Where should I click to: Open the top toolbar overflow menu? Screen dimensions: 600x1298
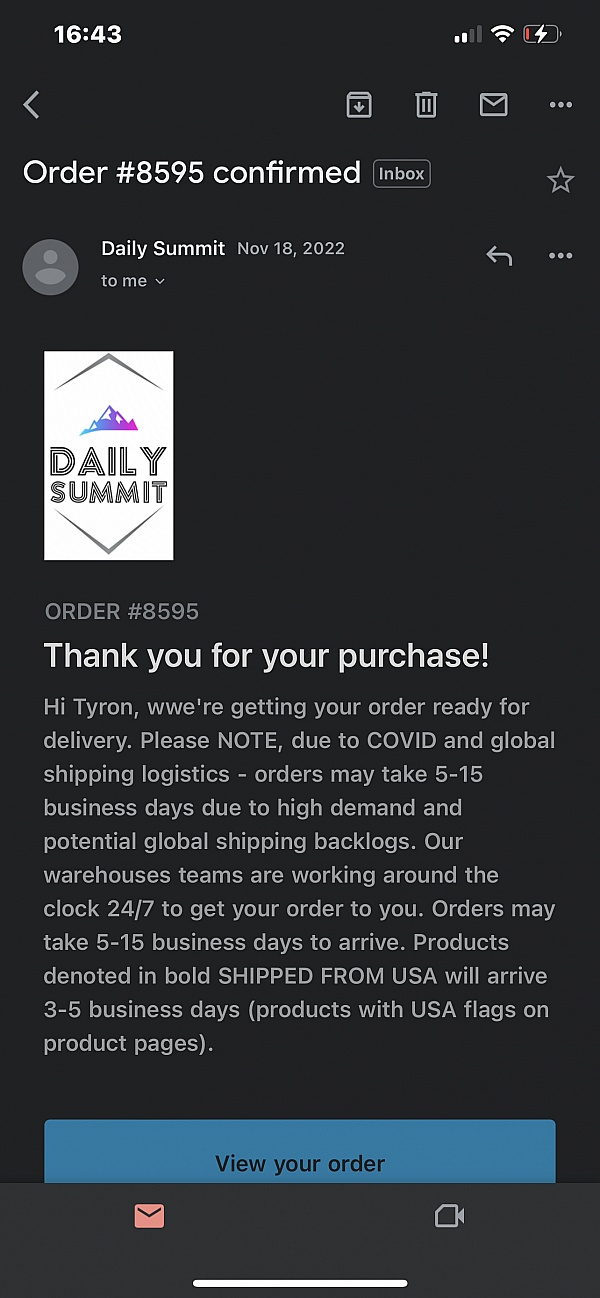click(561, 105)
